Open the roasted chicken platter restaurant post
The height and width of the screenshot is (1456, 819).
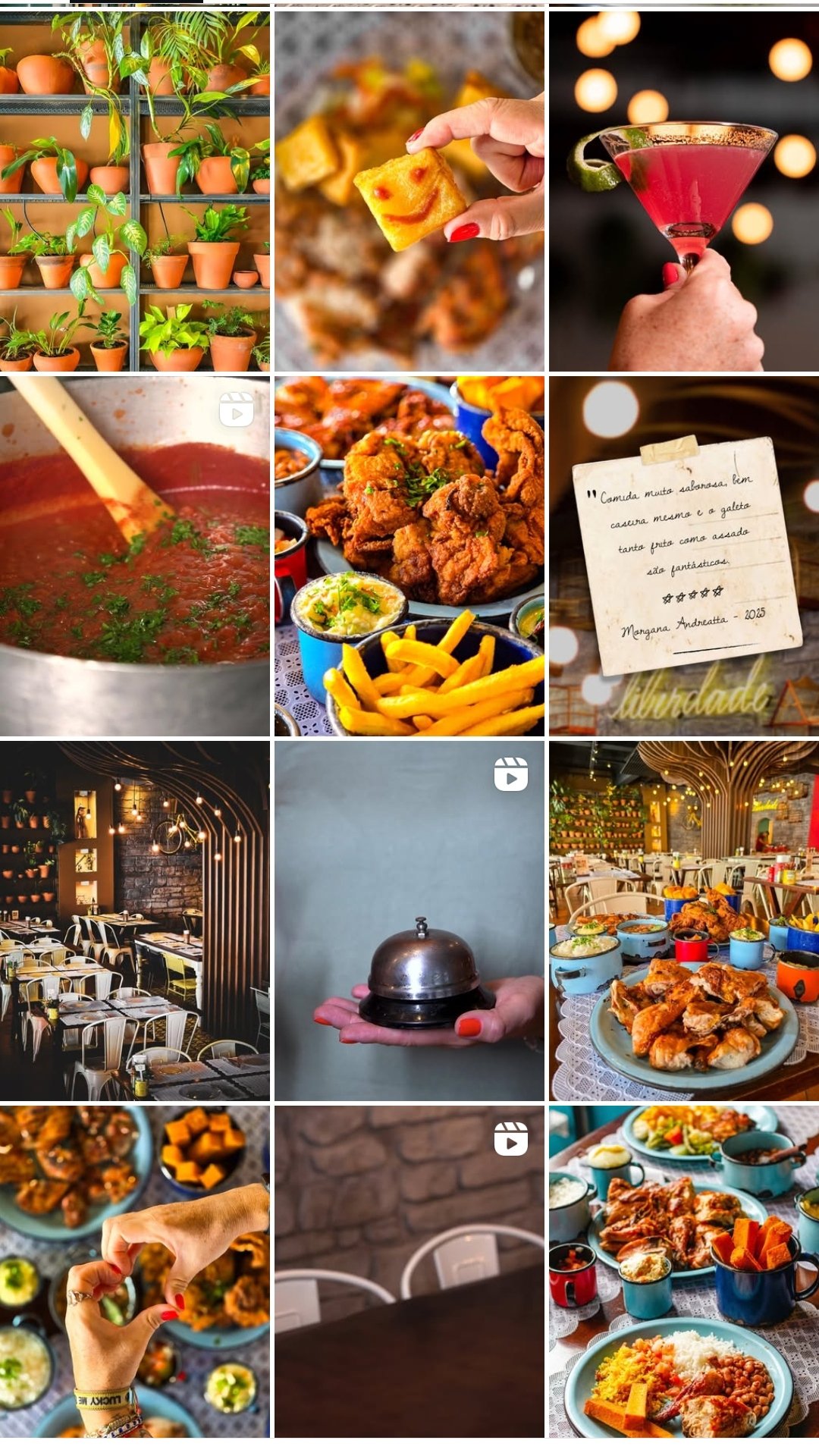(x=684, y=921)
